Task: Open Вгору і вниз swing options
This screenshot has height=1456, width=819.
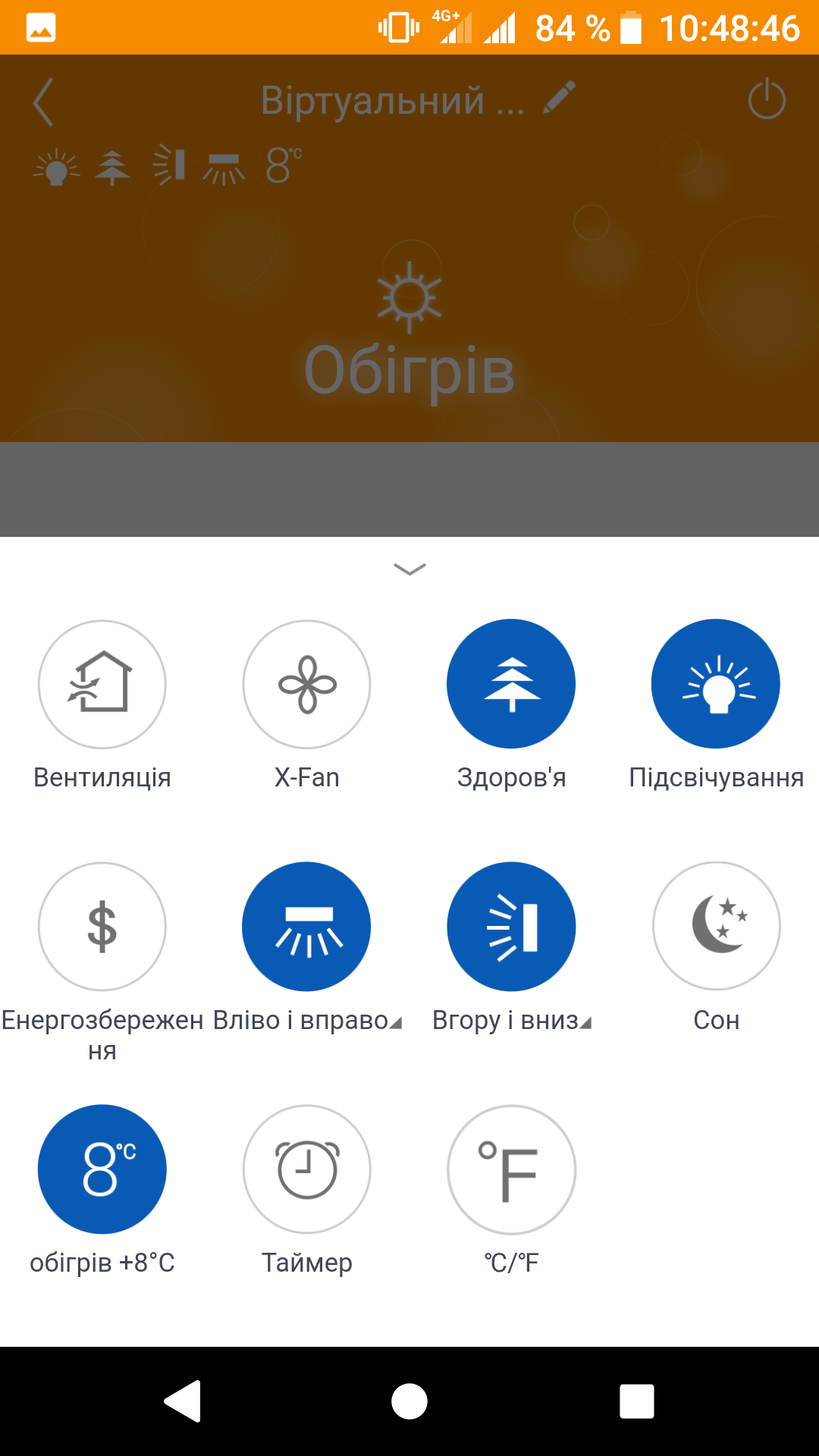Action: [511, 926]
